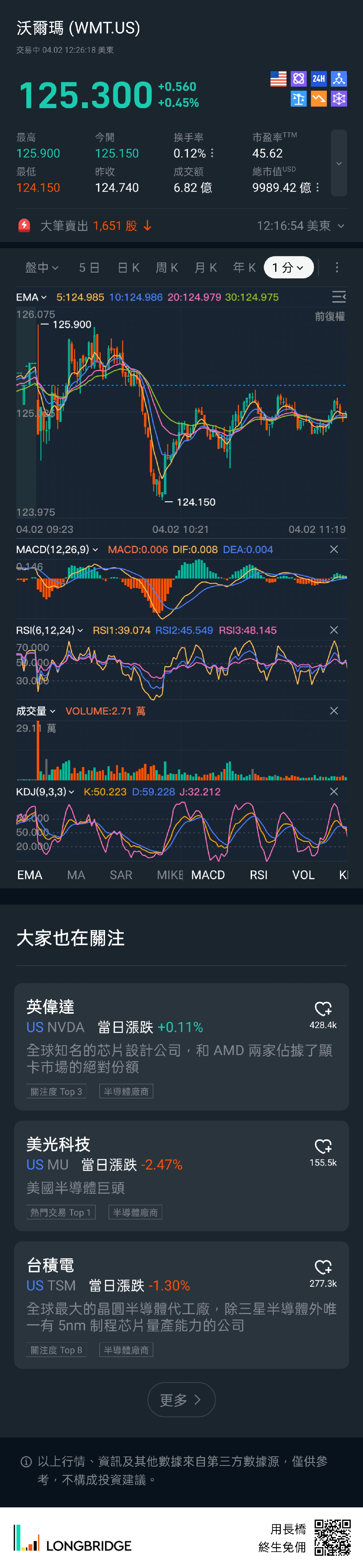Select the 周K chart tab

tap(167, 267)
